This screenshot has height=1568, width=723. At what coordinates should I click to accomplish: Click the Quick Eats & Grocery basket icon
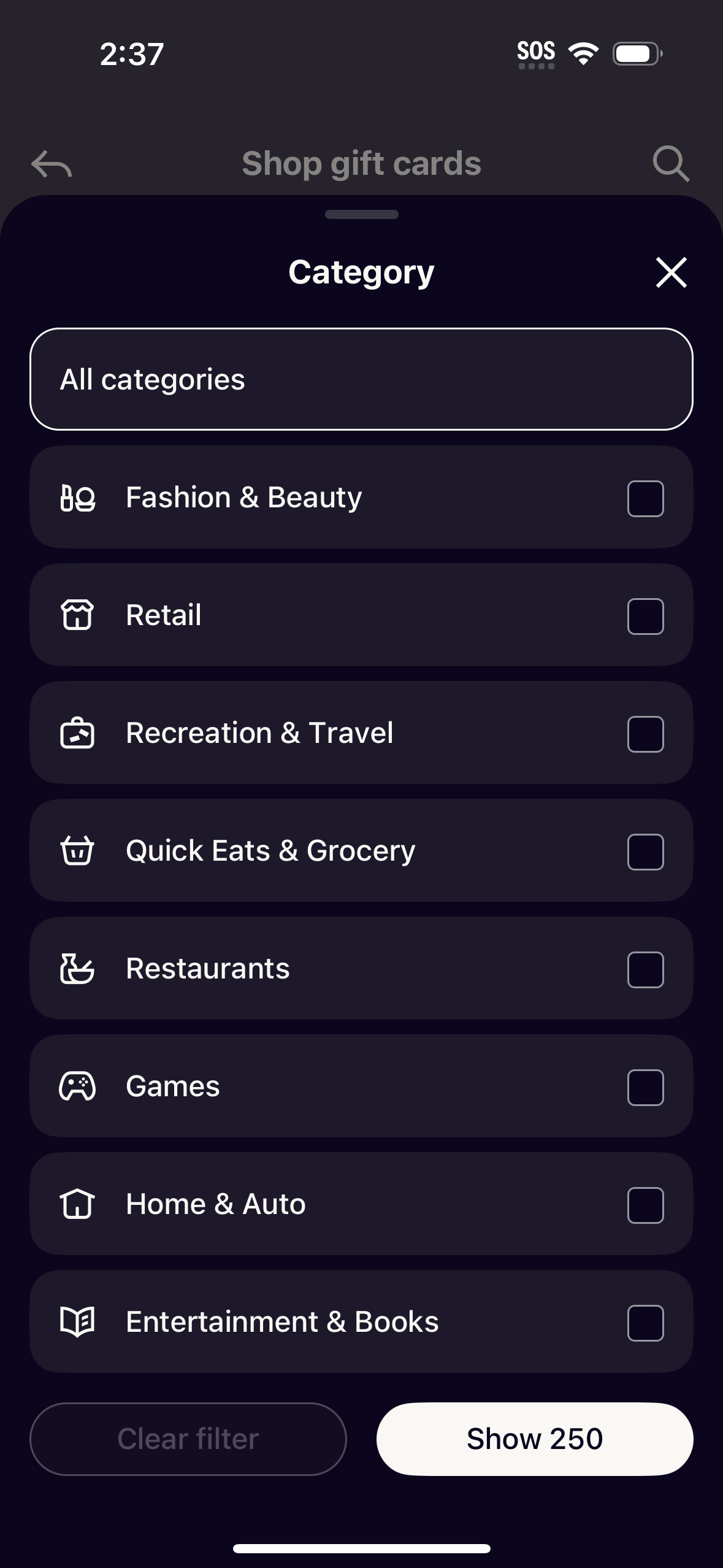coord(78,850)
